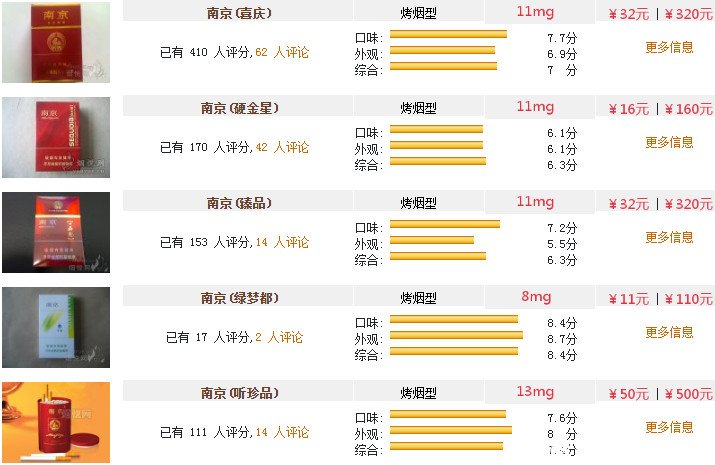Tap the 南京(喜庆) product image
This screenshot has width=715, height=465.
point(42,42)
